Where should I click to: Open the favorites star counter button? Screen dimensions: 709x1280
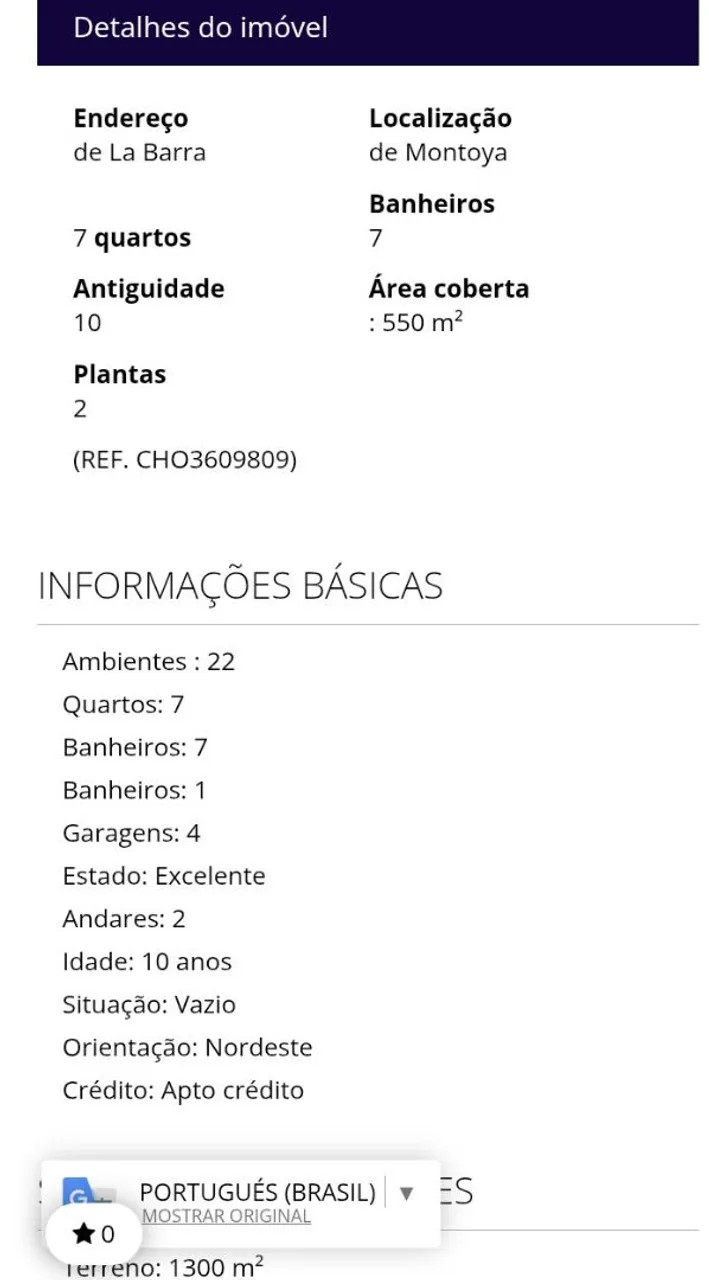click(x=94, y=1234)
